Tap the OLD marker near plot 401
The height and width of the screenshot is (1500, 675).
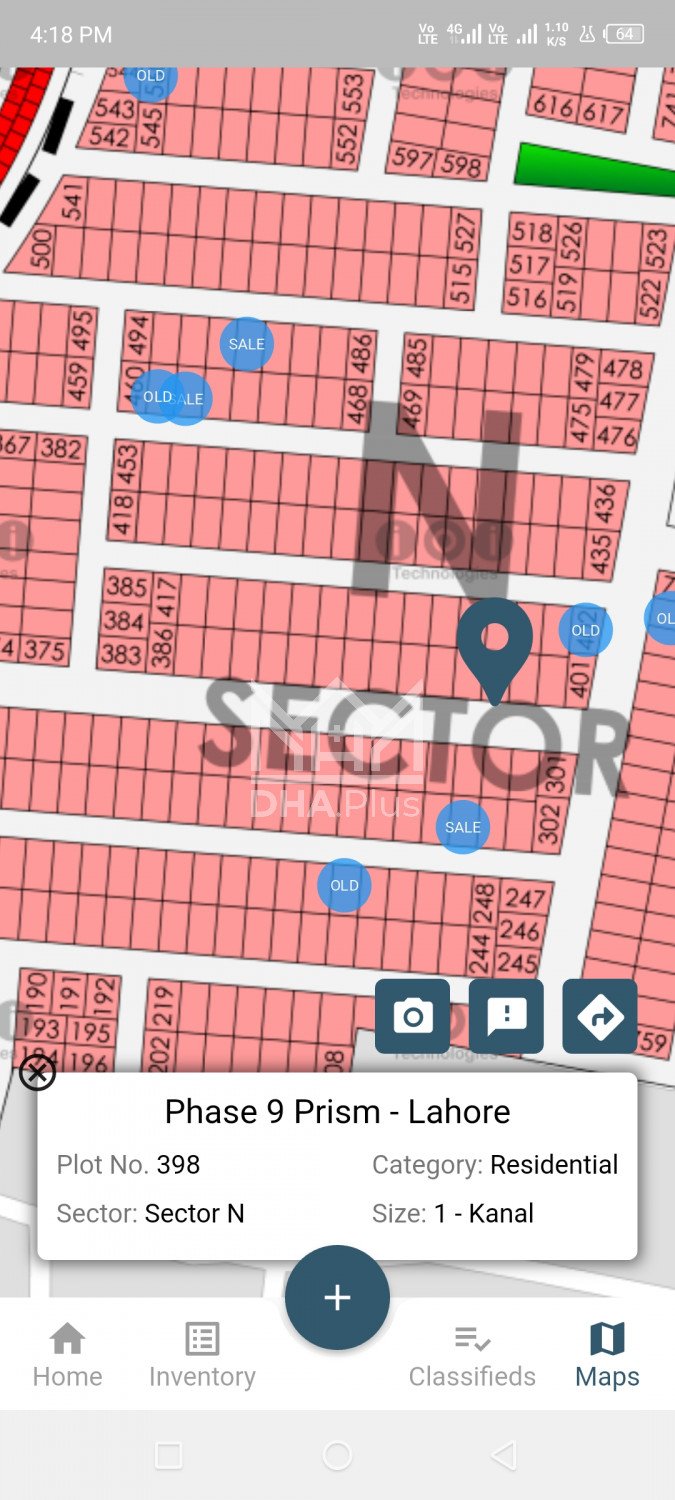click(x=585, y=630)
